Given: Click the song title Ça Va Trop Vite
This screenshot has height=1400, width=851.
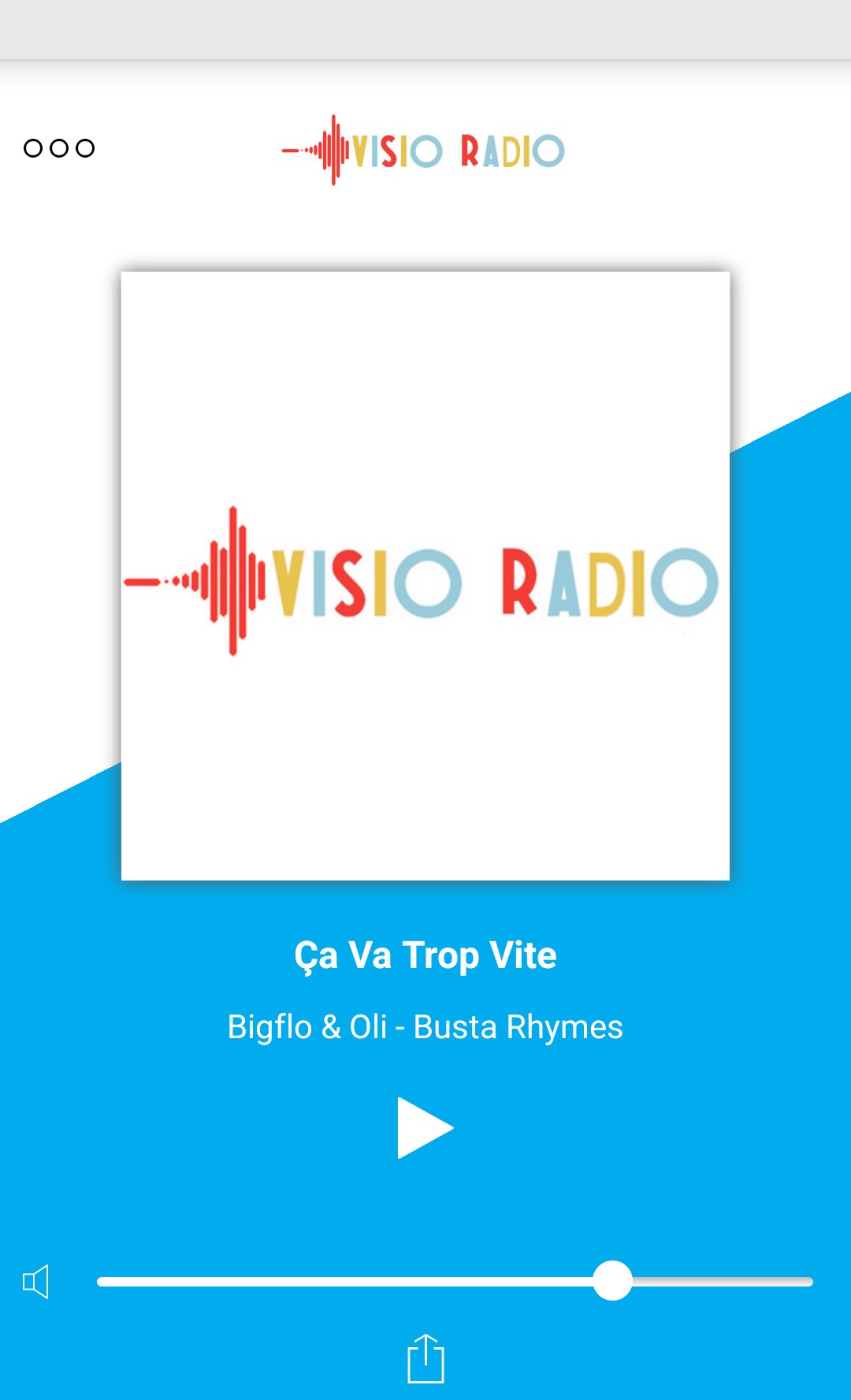Looking at the screenshot, I should tap(425, 955).
